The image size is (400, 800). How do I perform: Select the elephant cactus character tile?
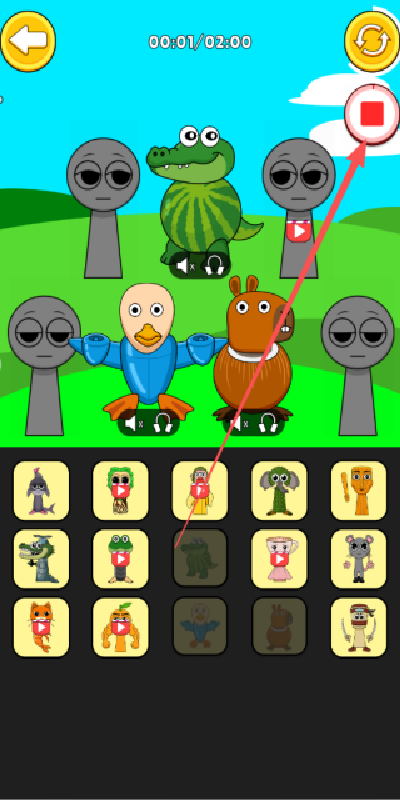point(279,490)
